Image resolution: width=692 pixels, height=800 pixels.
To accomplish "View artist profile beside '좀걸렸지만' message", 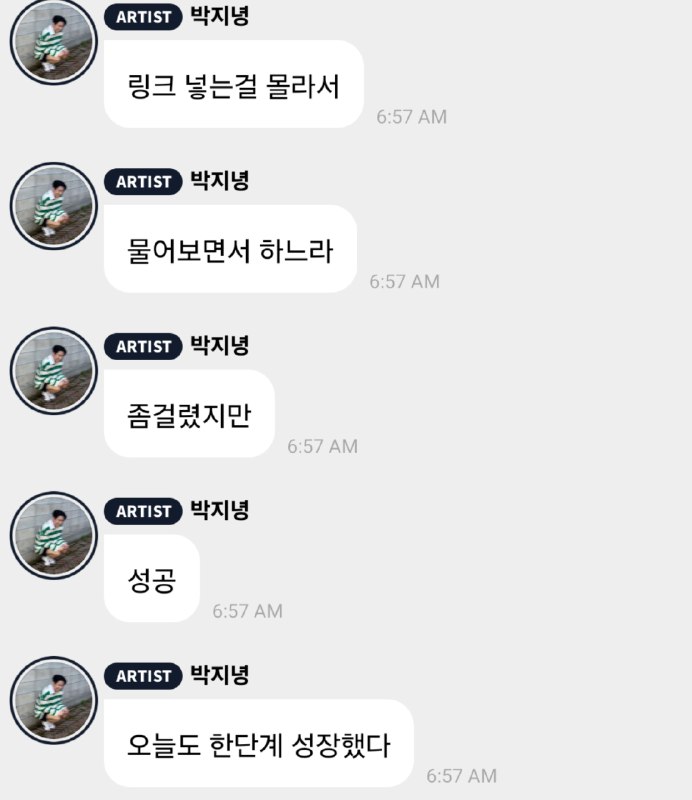I will (52, 370).
